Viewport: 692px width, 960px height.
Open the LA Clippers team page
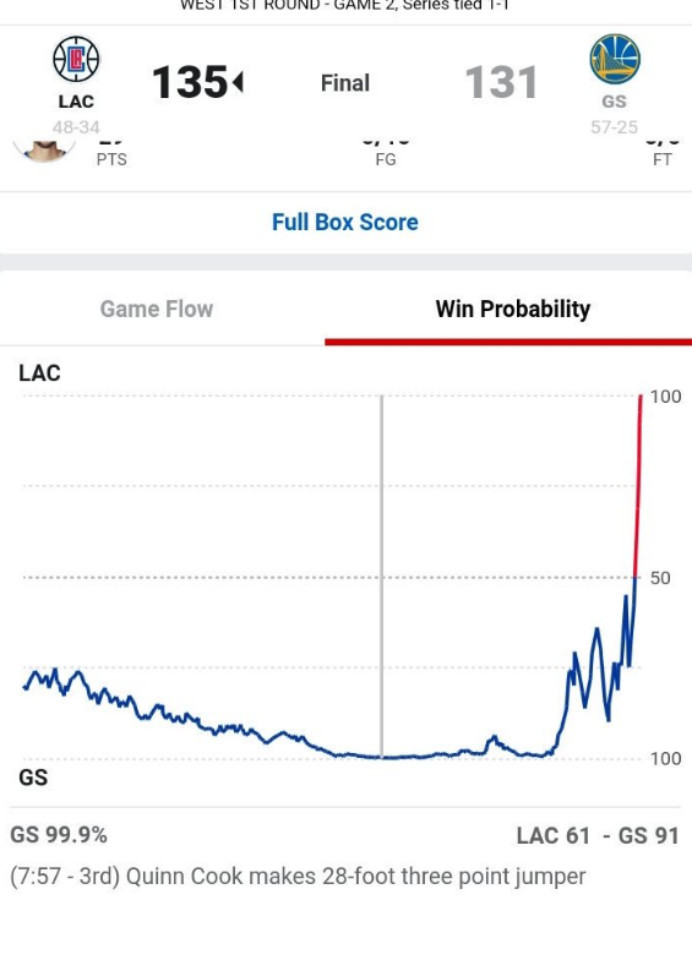76,63
